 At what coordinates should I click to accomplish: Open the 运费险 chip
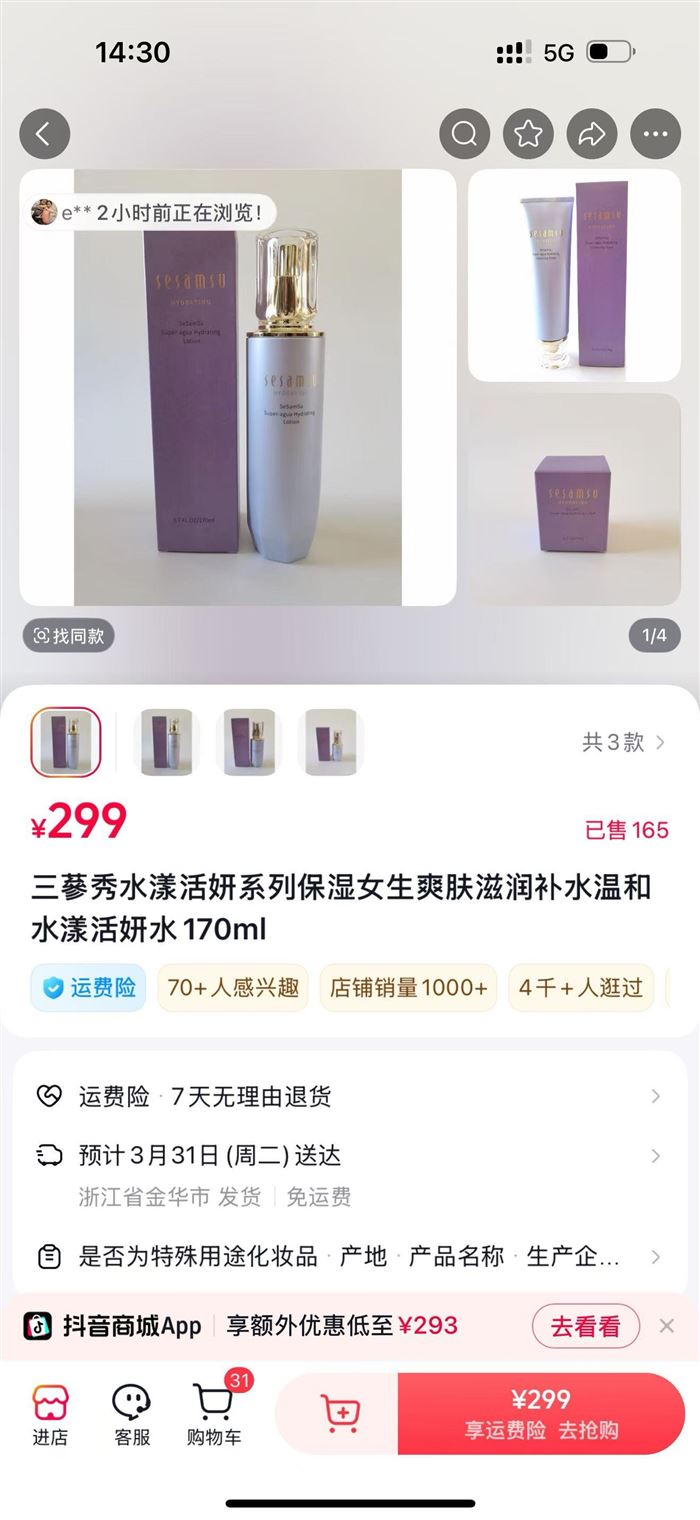pos(89,987)
